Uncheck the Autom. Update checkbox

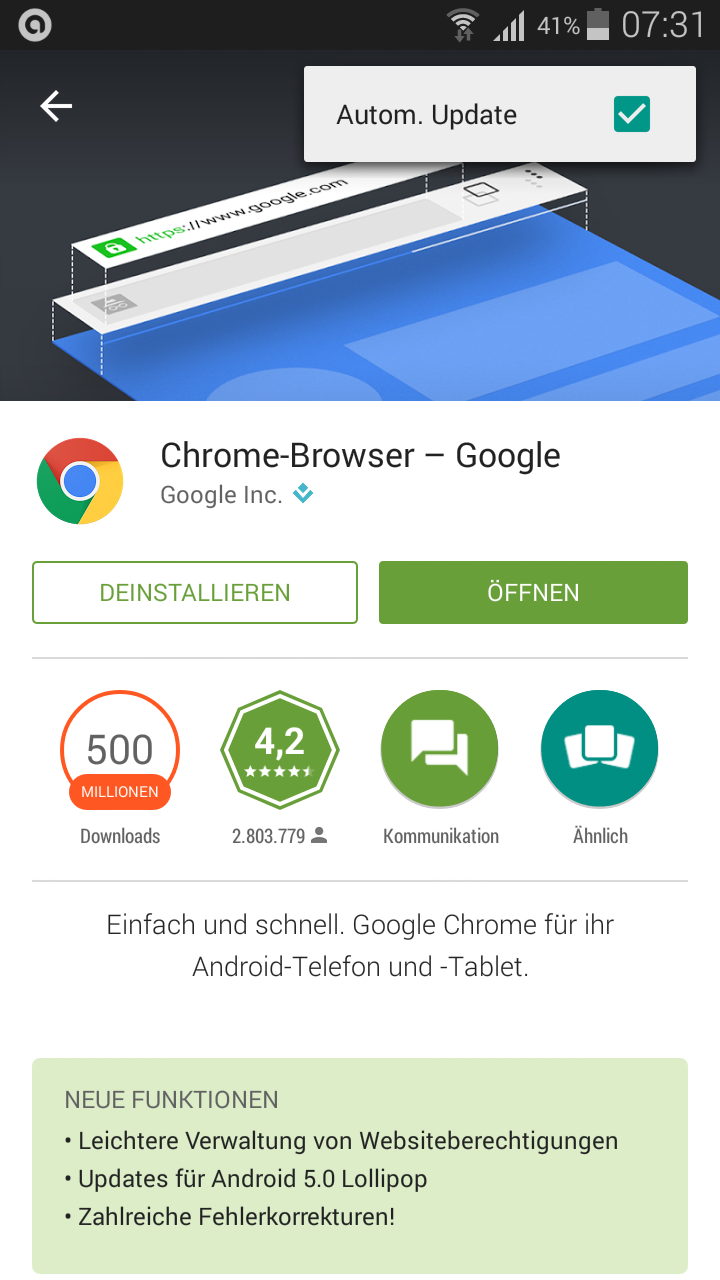tap(631, 114)
